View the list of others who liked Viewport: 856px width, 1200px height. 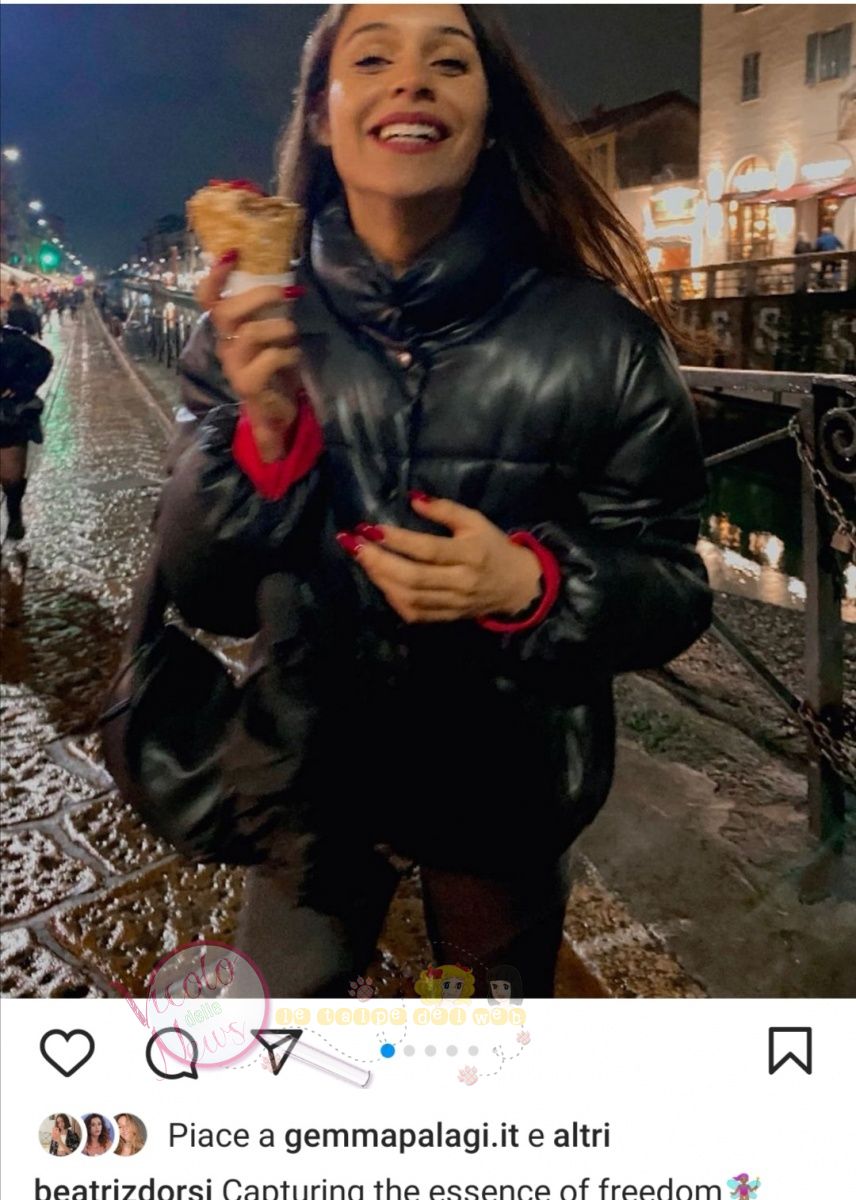(x=581, y=1135)
